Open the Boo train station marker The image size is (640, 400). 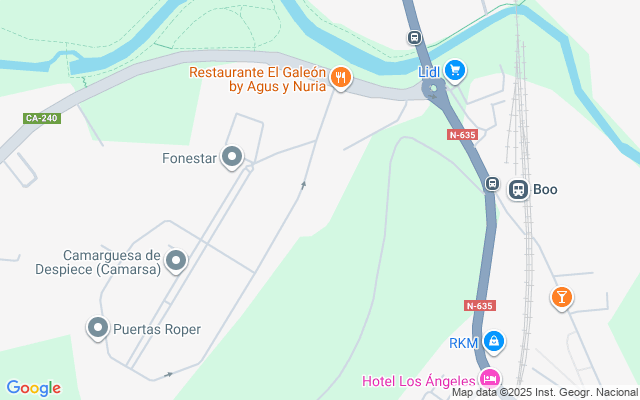[x=518, y=188]
